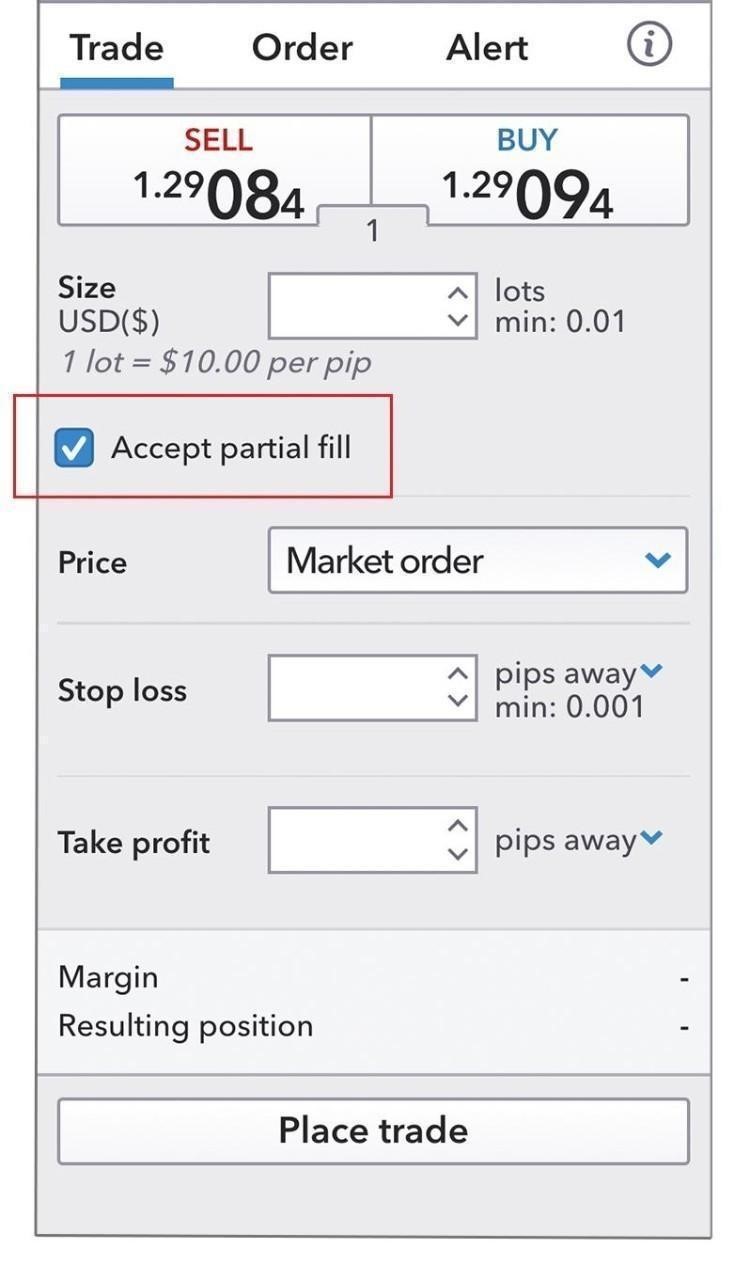Screen dimensions: 750x1280
Task: Decrease Stop loss with the down arrow
Action: pos(457,701)
